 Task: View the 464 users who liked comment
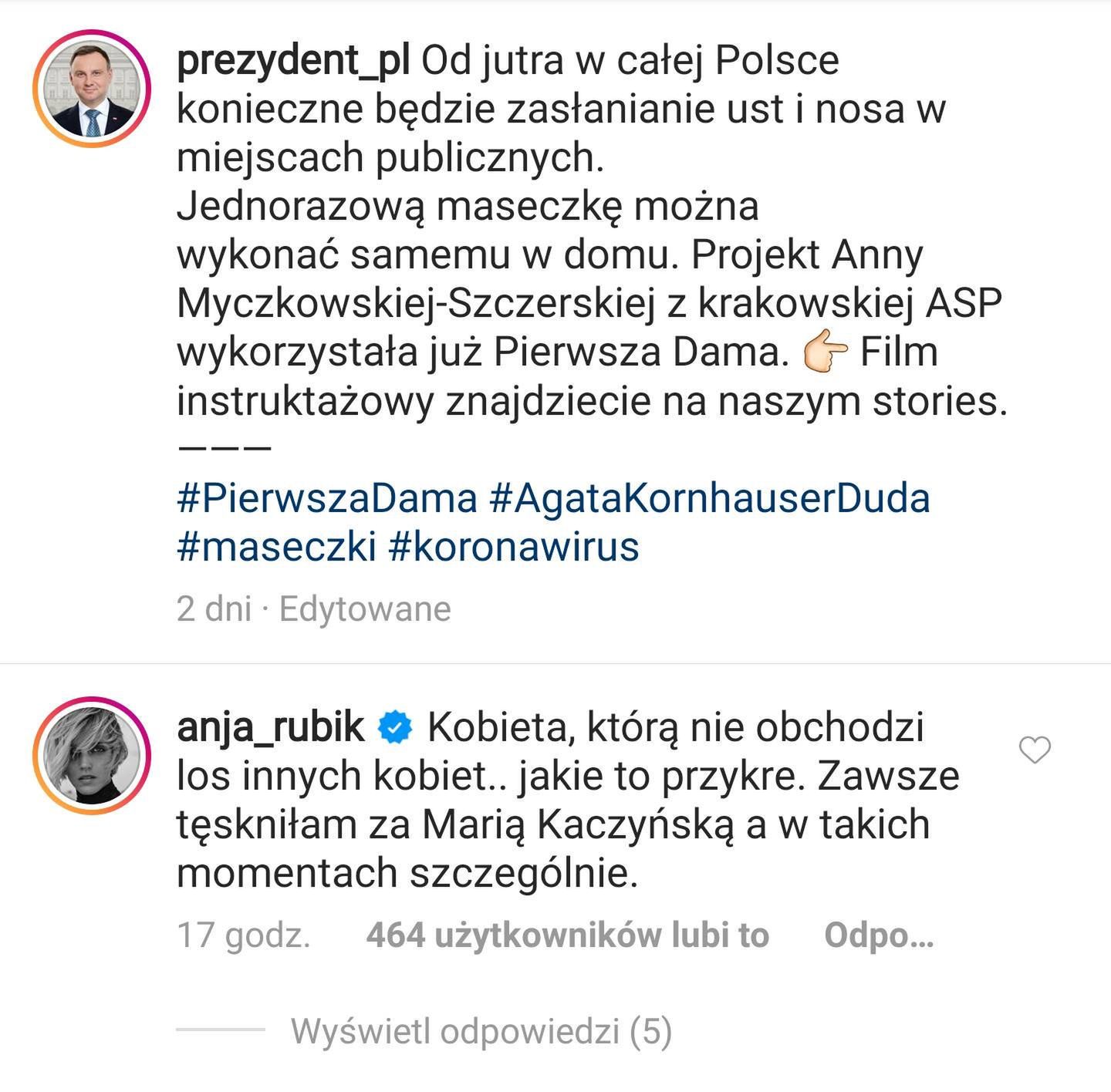click(567, 935)
